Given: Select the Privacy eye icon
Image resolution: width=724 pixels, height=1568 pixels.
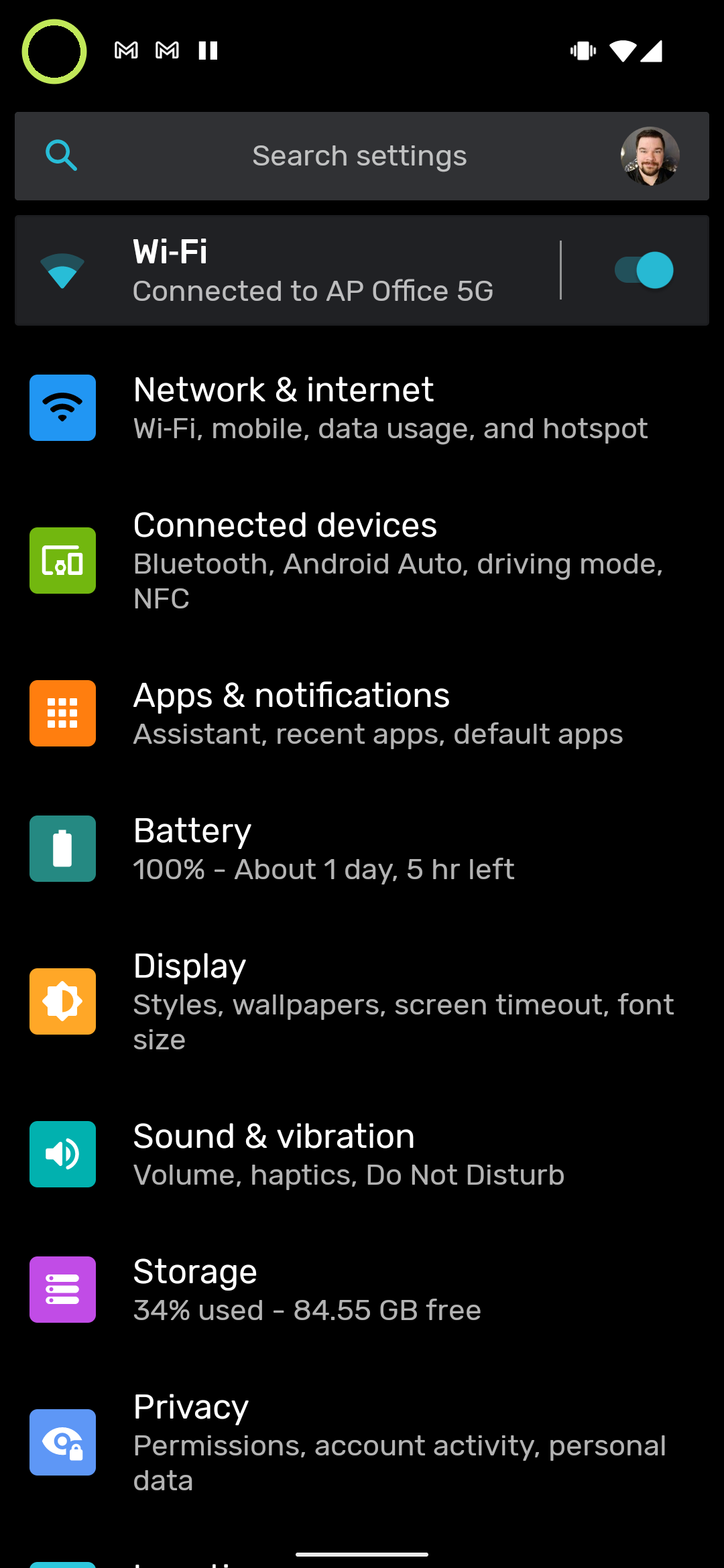Looking at the screenshot, I should coord(62,1443).
